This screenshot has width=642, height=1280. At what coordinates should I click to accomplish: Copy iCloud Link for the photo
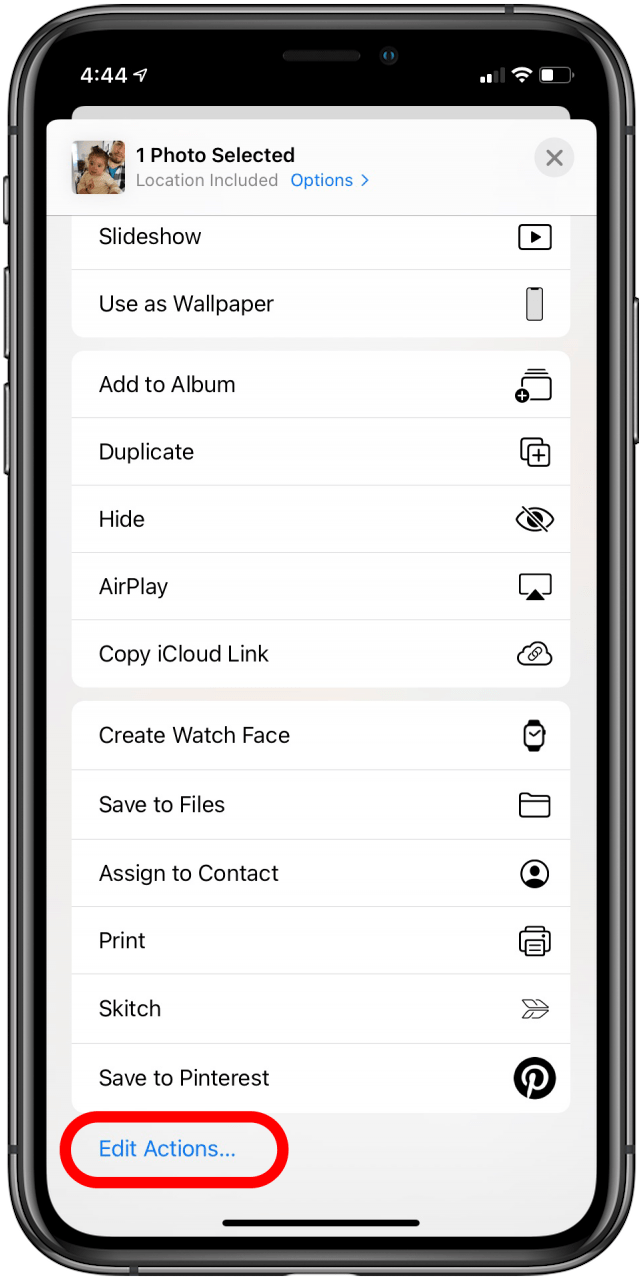pos(321,654)
